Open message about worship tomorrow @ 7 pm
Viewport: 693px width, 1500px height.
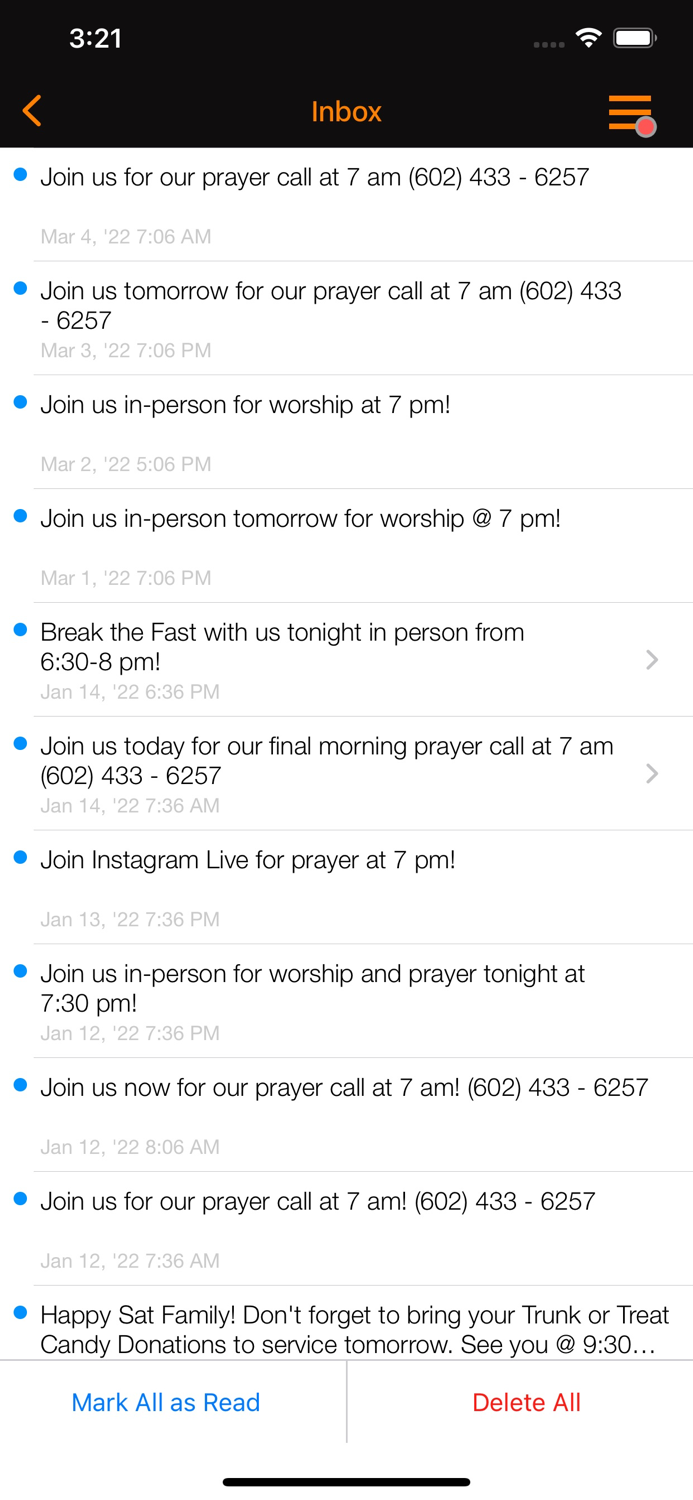(x=346, y=547)
